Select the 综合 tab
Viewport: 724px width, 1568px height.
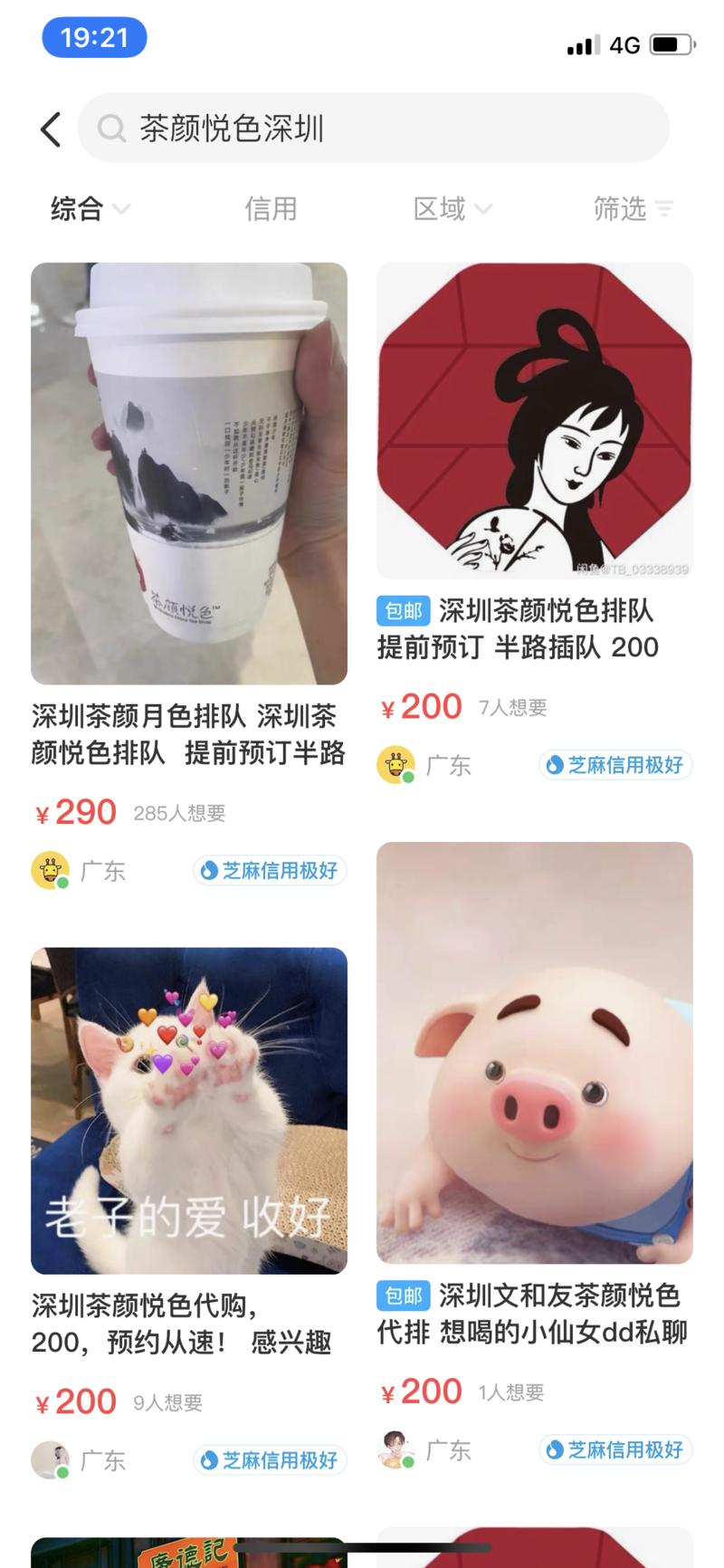pos(77,209)
